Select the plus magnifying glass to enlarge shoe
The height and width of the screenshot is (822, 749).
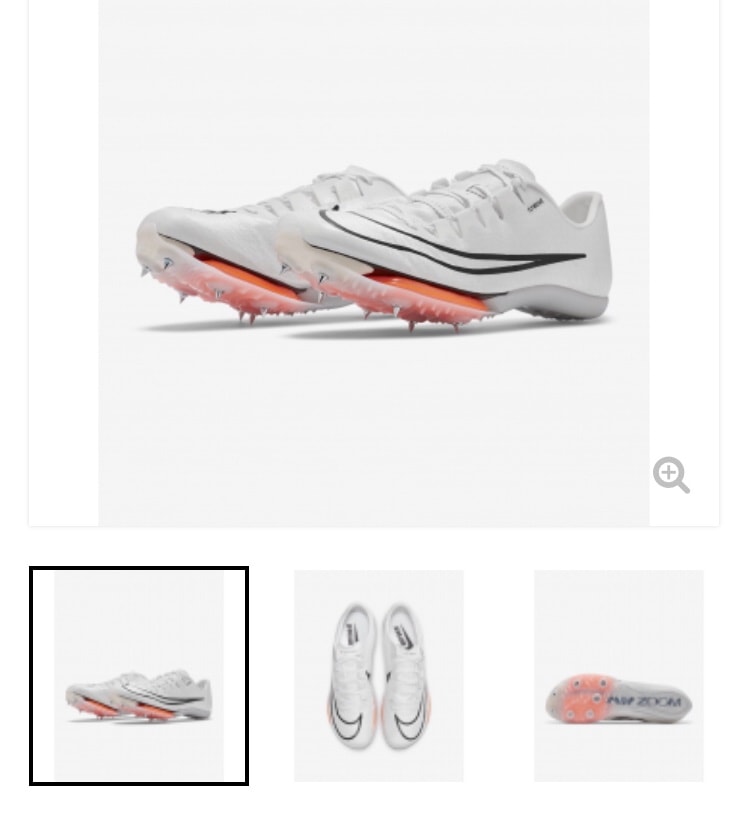point(671,476)
